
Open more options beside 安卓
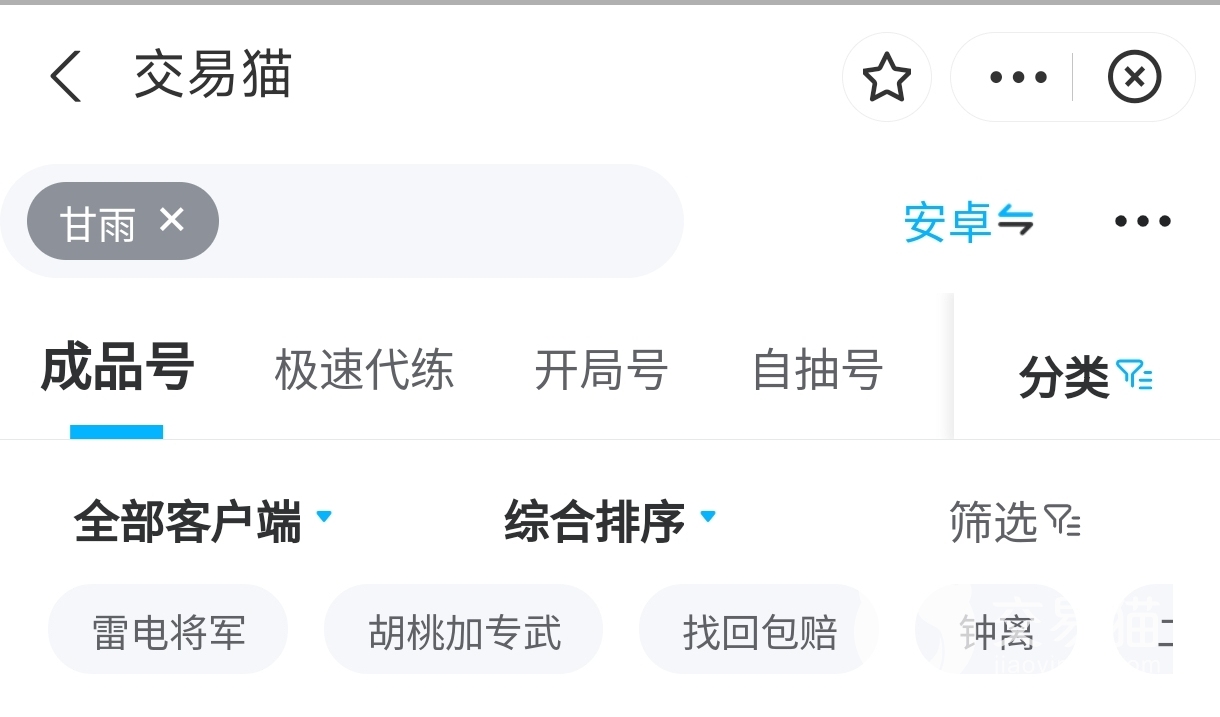(x=1142, y=222)
